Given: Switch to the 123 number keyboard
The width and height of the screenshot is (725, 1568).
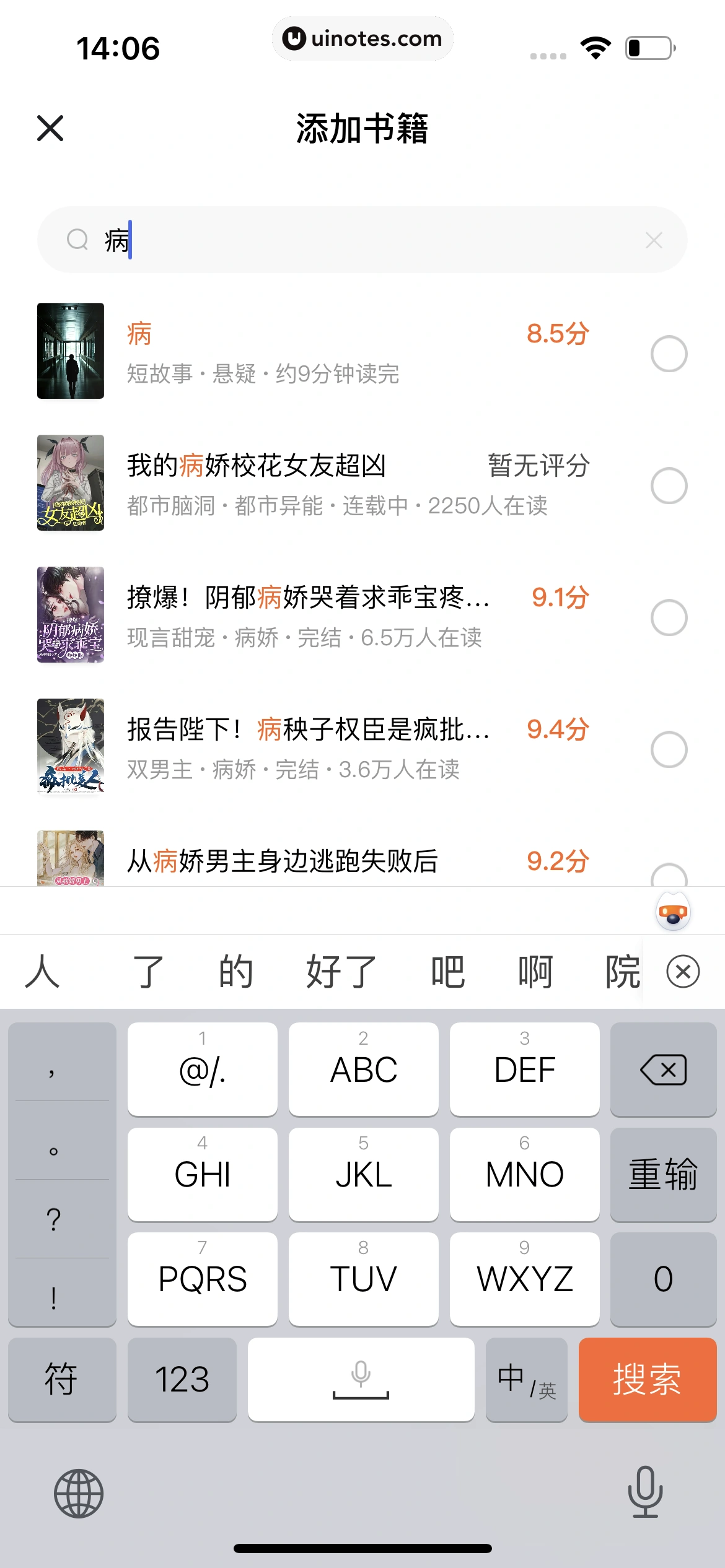Looking at the screenshot, I should pos(182,1380).
